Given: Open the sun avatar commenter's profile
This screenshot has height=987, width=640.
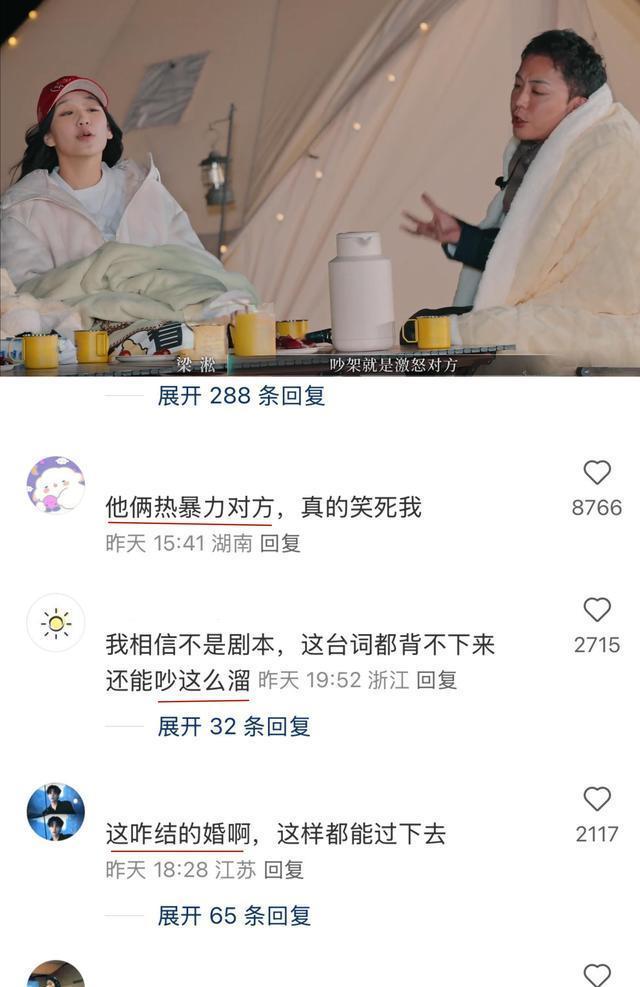Looking at the screenshot, I should 56,623.
